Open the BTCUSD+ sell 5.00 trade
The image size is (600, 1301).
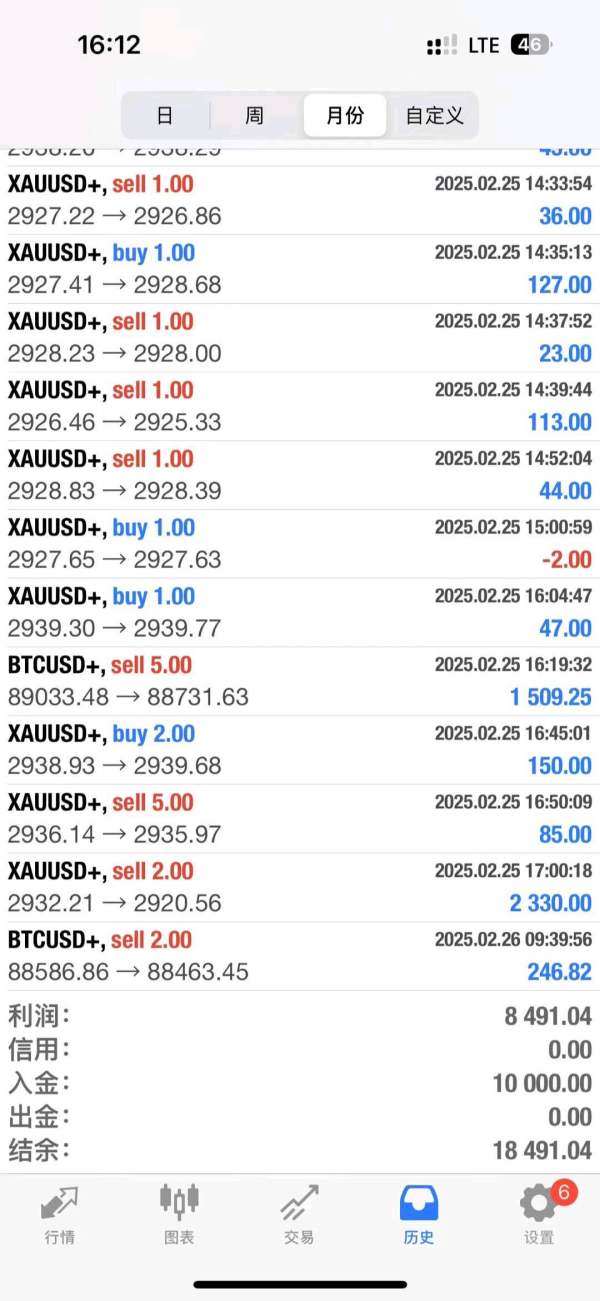coord(300,681)
